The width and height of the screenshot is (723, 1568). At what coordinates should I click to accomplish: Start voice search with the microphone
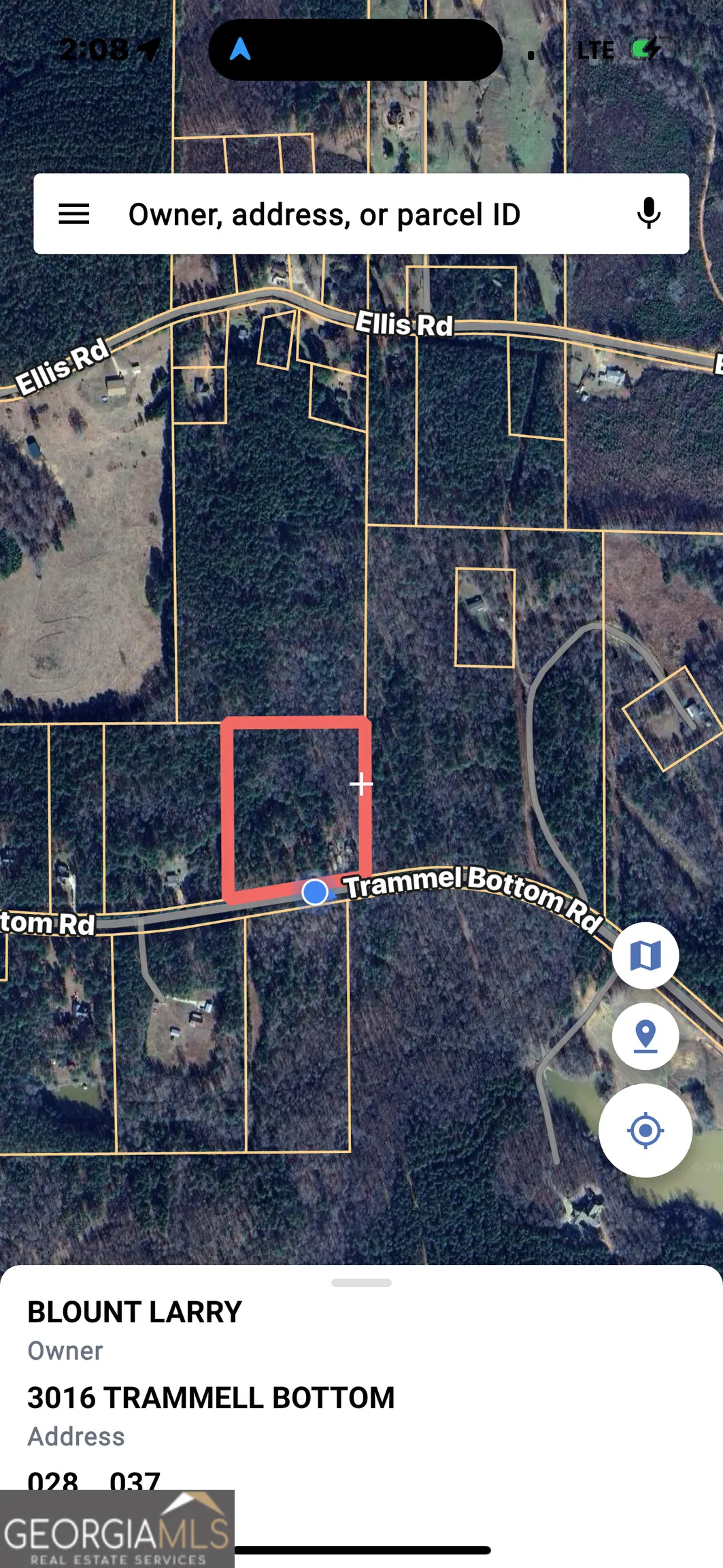pos(648,214)
